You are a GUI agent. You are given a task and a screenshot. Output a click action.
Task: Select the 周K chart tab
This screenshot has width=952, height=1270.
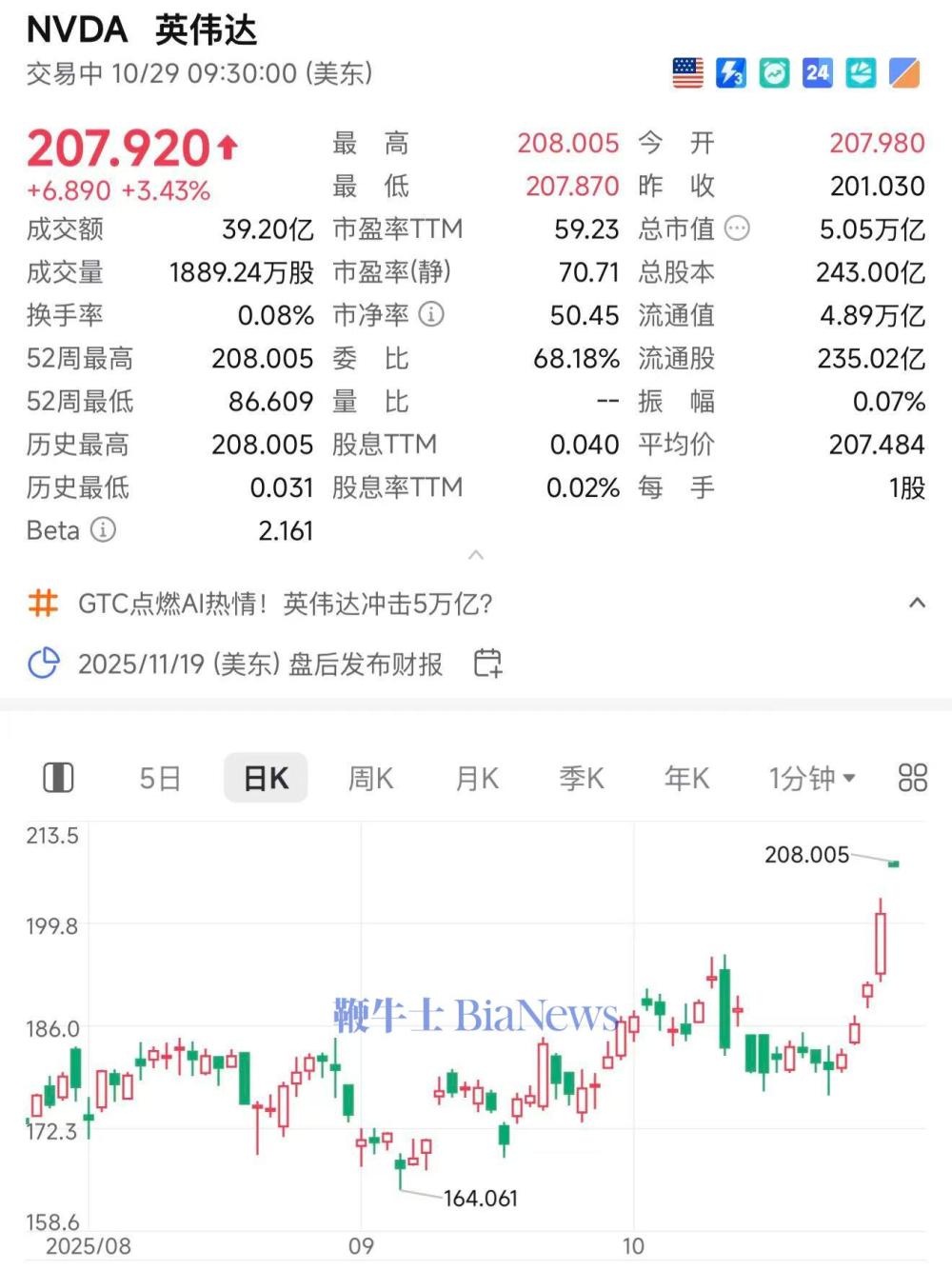(370, 779)
